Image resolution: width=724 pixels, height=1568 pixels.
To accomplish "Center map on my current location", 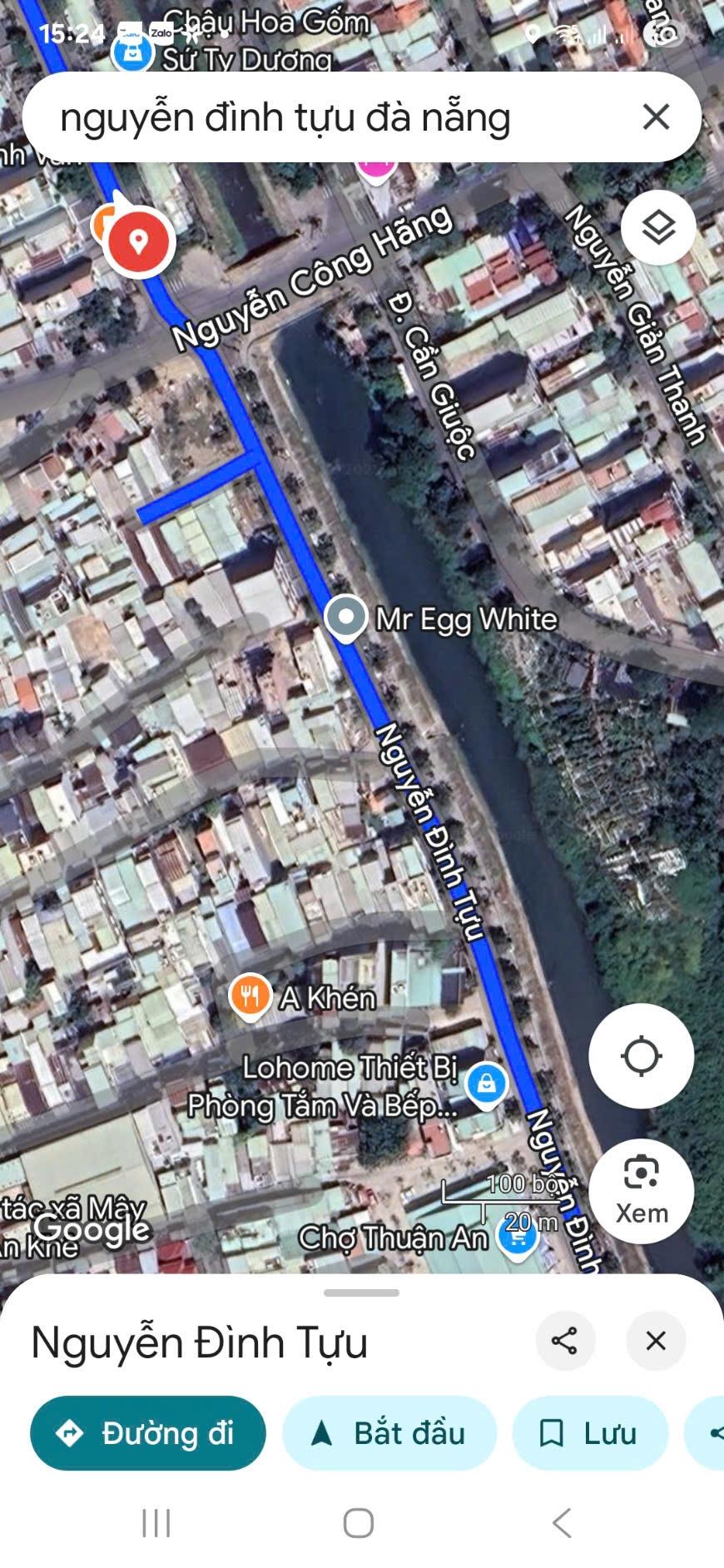I will (641, 1055).
